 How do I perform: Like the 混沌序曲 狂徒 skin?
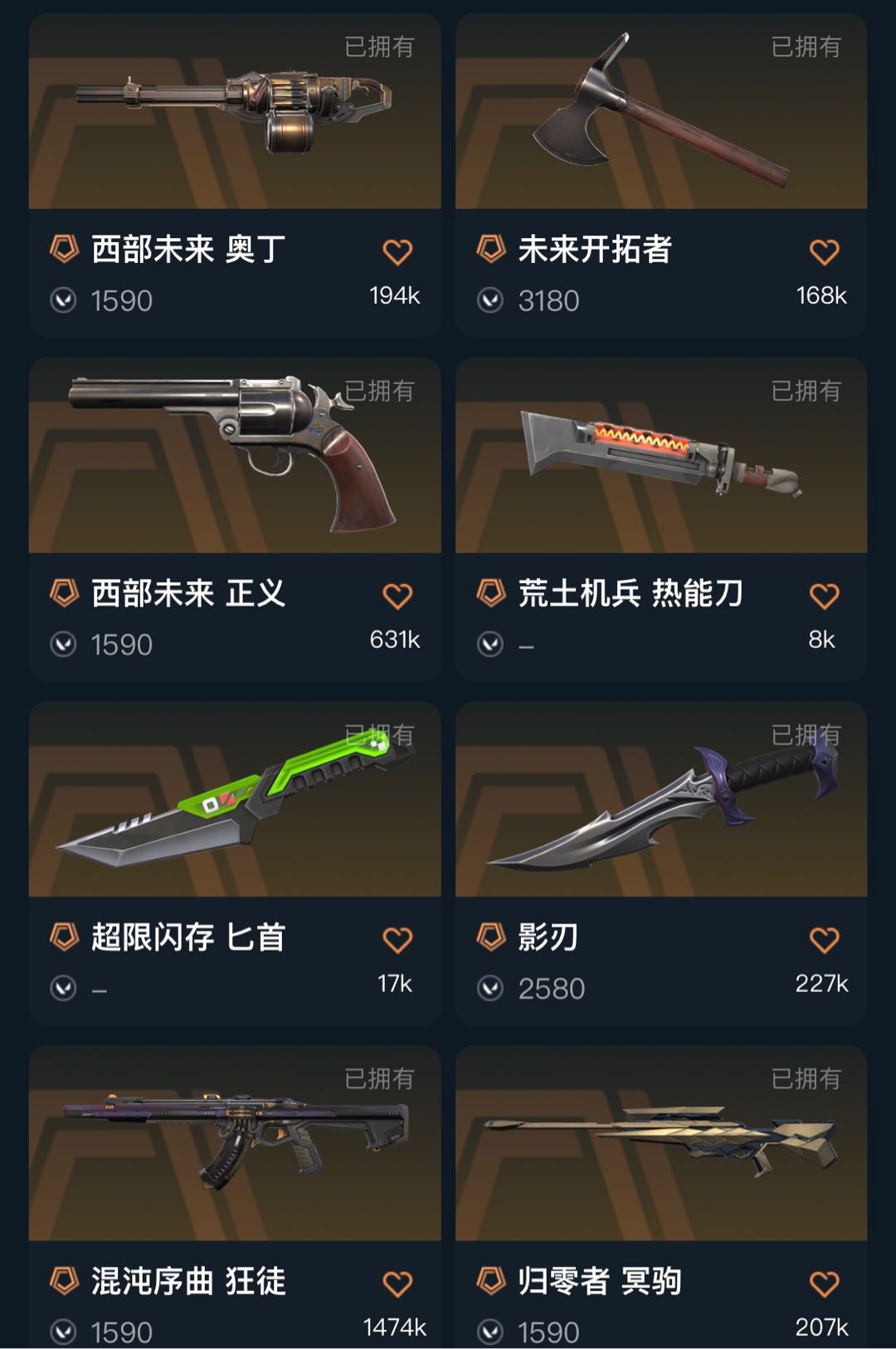click(397, 1284)
